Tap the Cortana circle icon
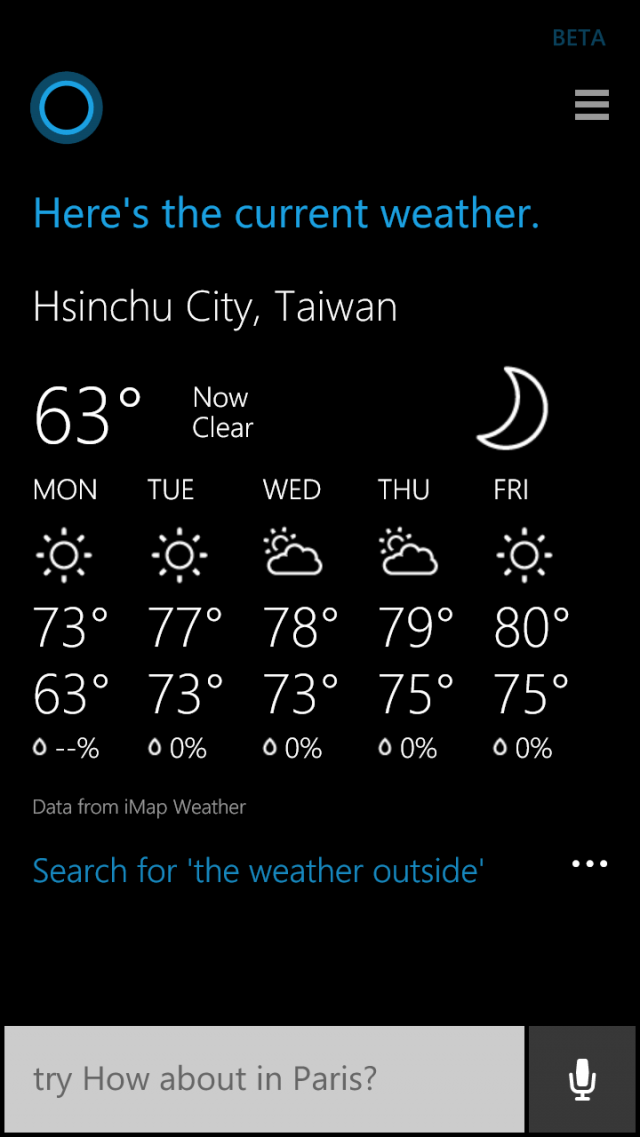 66,107
